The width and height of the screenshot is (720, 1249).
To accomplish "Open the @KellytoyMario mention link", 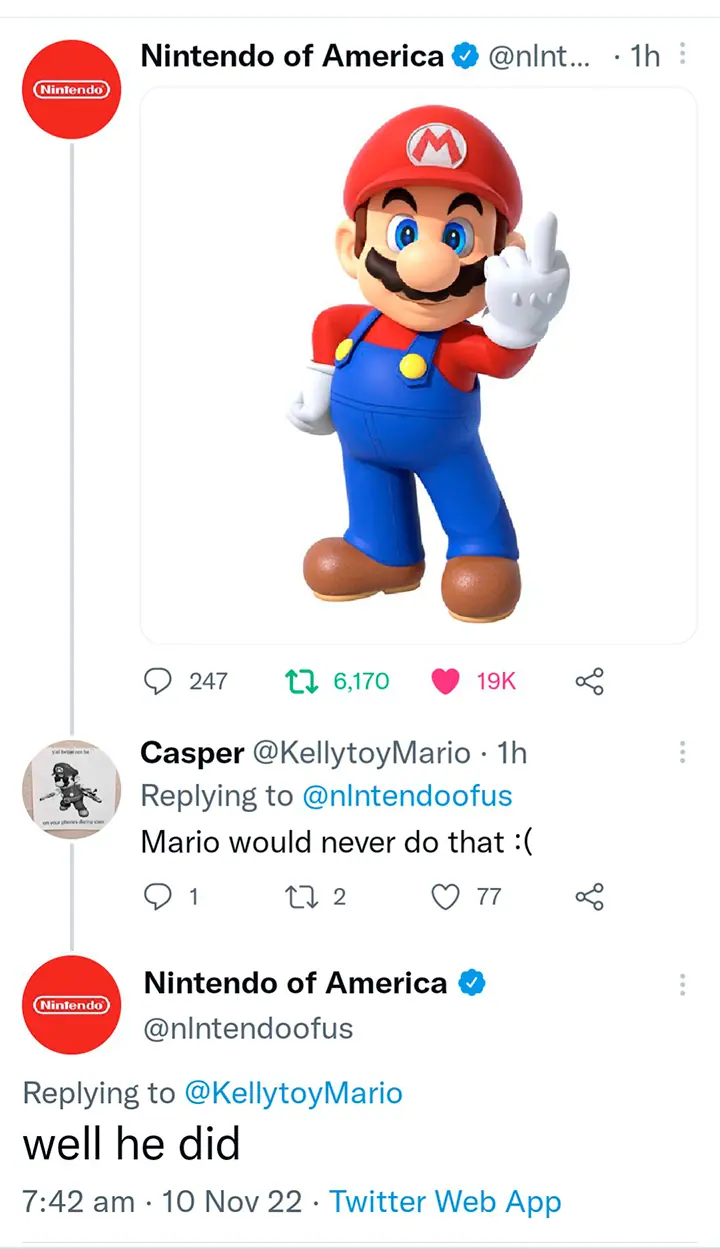I will [293, 1093].
